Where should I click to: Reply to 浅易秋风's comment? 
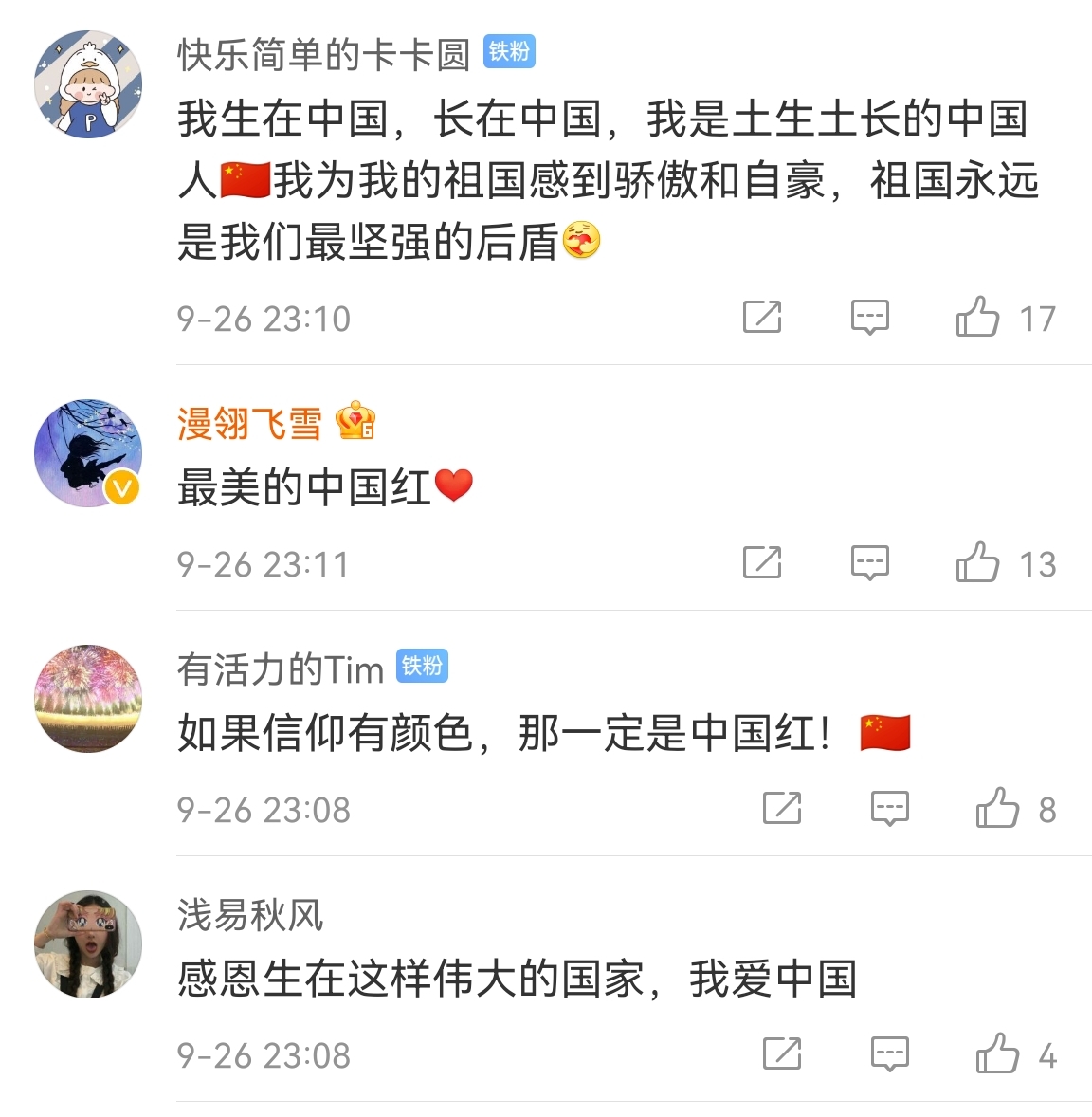point(889,1054)
